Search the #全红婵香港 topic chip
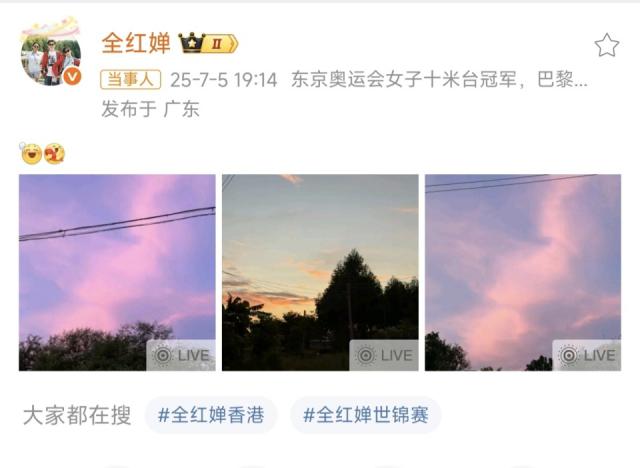 pyautogui.click(x=211, y=415)
